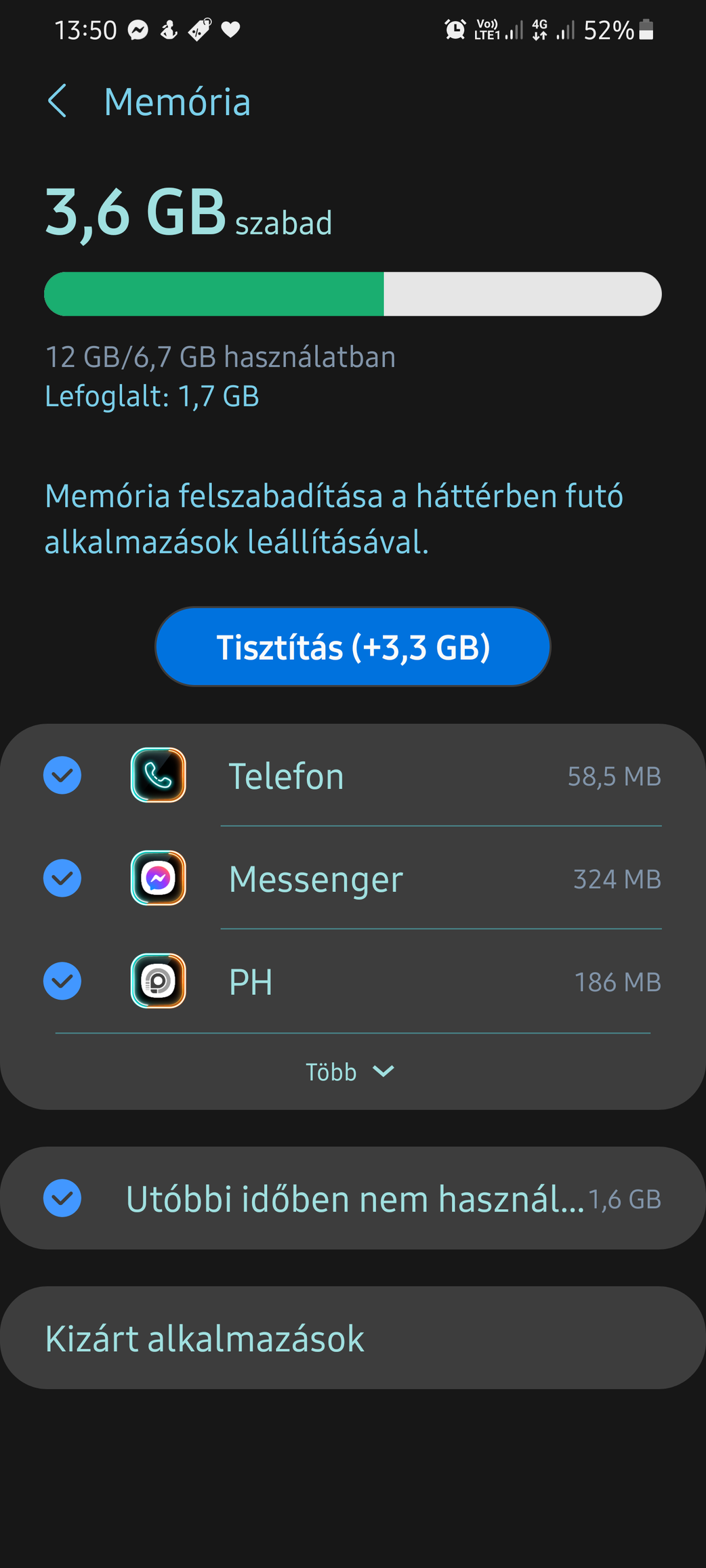Tap the Tisztítás (+3,3 GB) button

[x=352, y=647]
